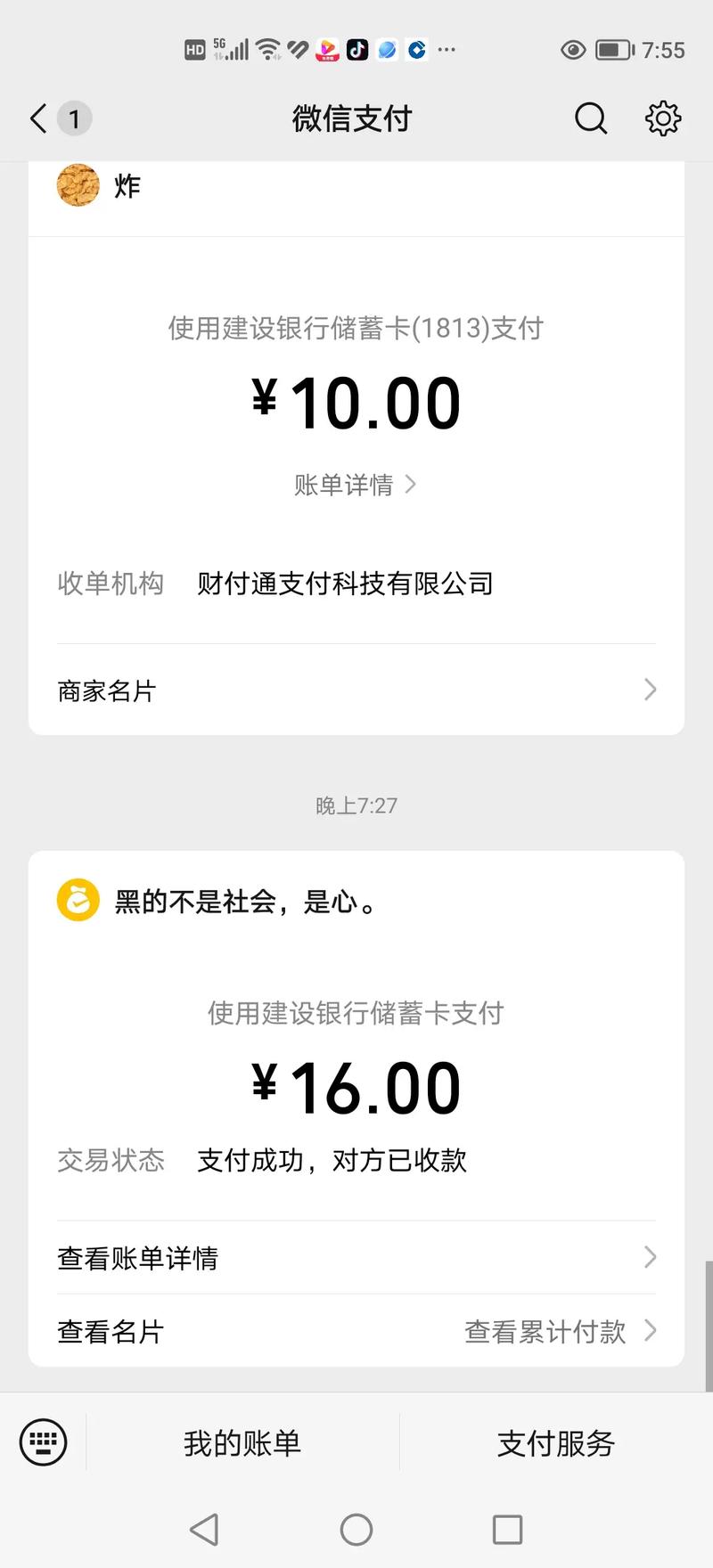Image resolution: width=713 pixels, height=1568 pixels.
Task: Tap the yellow money bag merchant avatar
Action: coord(77,901)
